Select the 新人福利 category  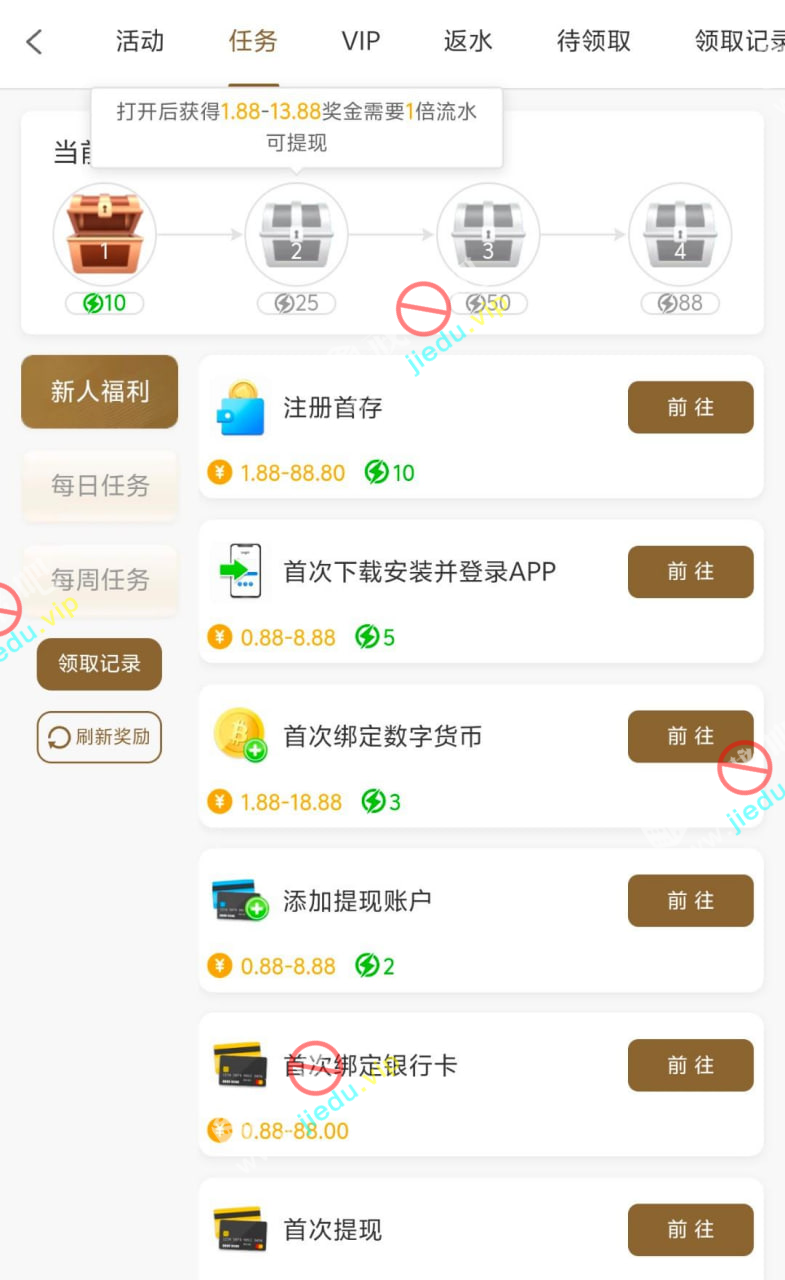click(100, 391)
